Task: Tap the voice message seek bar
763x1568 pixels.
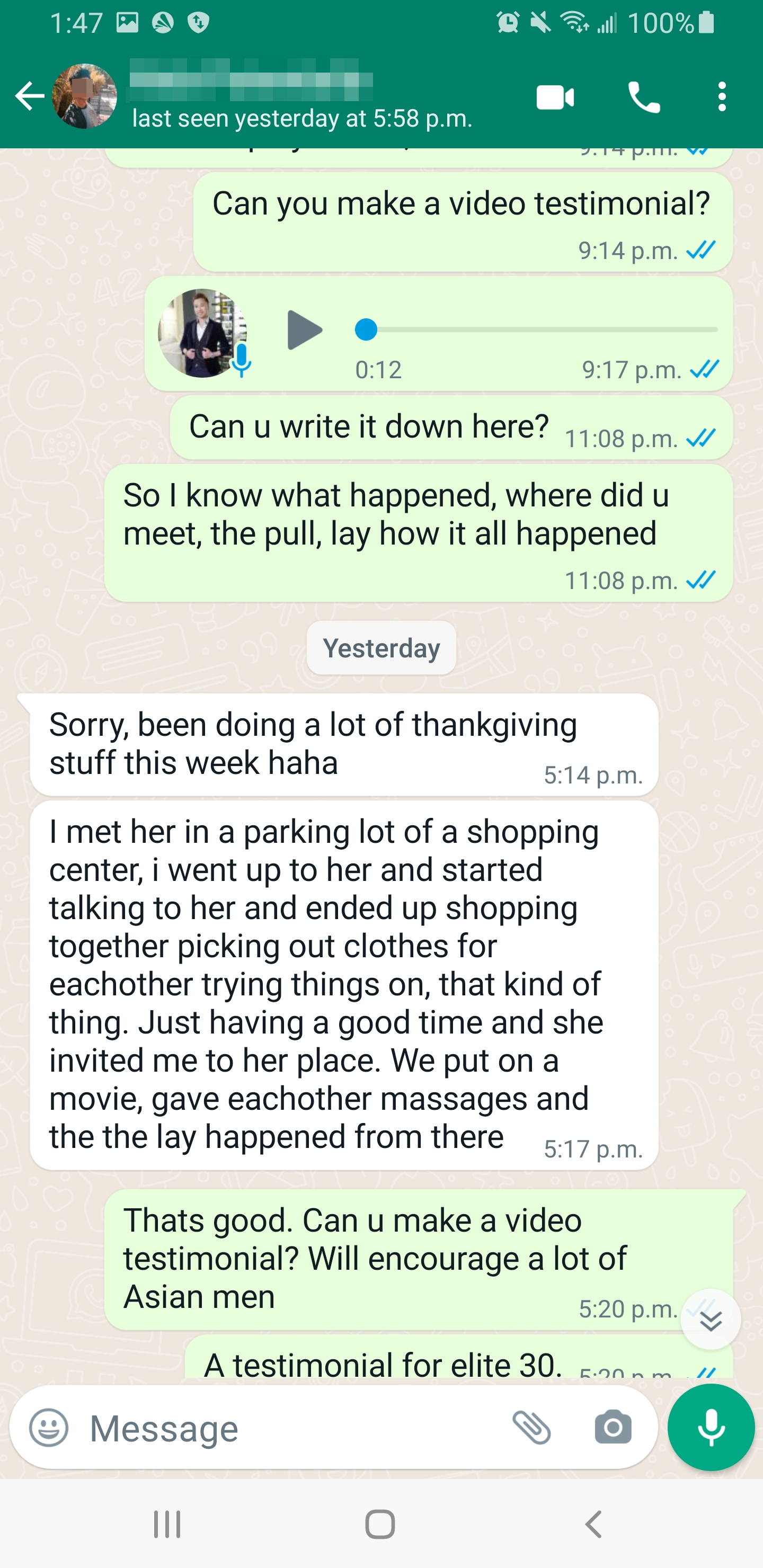Action: pos(536,330)
